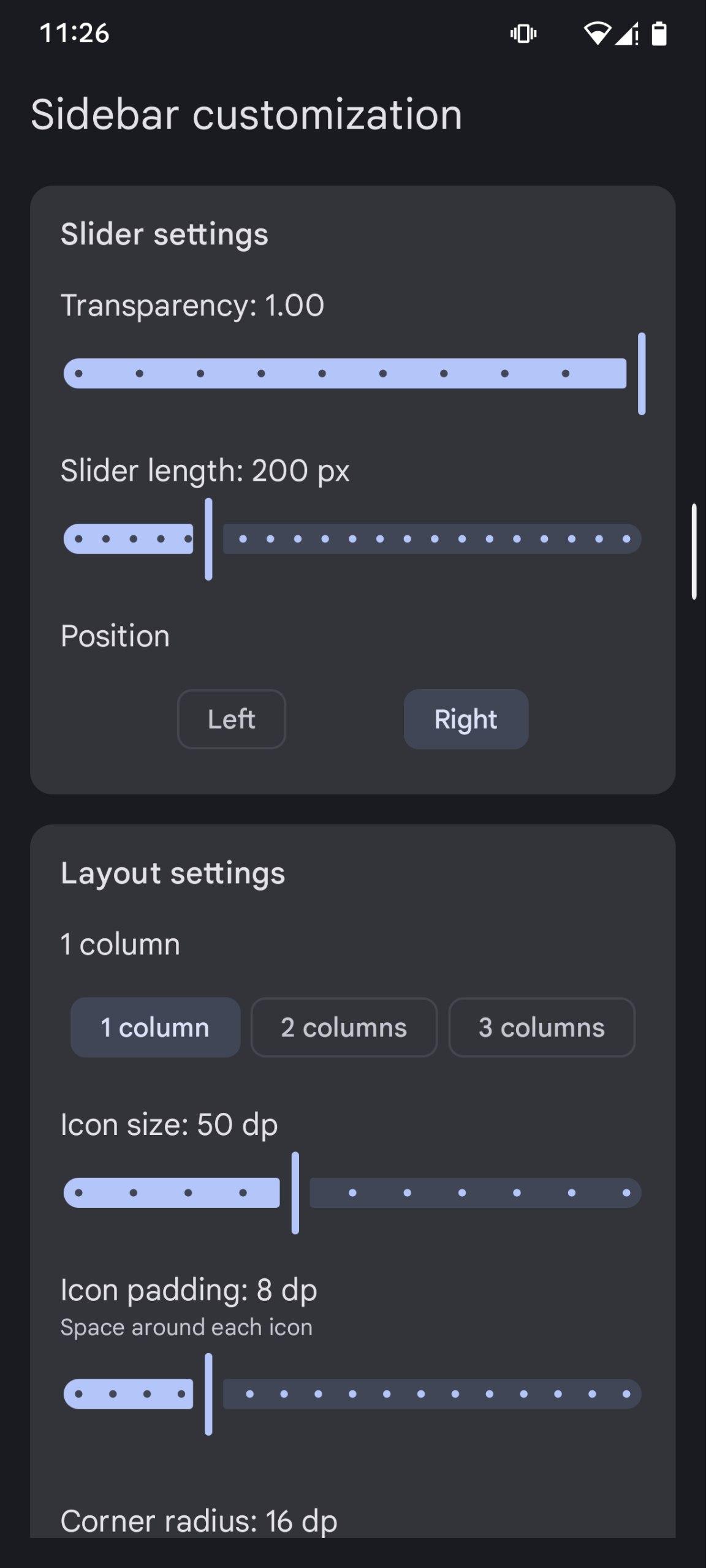The width and height of the screenshot is (706, 1568).
Task: Select the Left position option
Action: pyautogui.click(x=231, y=719)
